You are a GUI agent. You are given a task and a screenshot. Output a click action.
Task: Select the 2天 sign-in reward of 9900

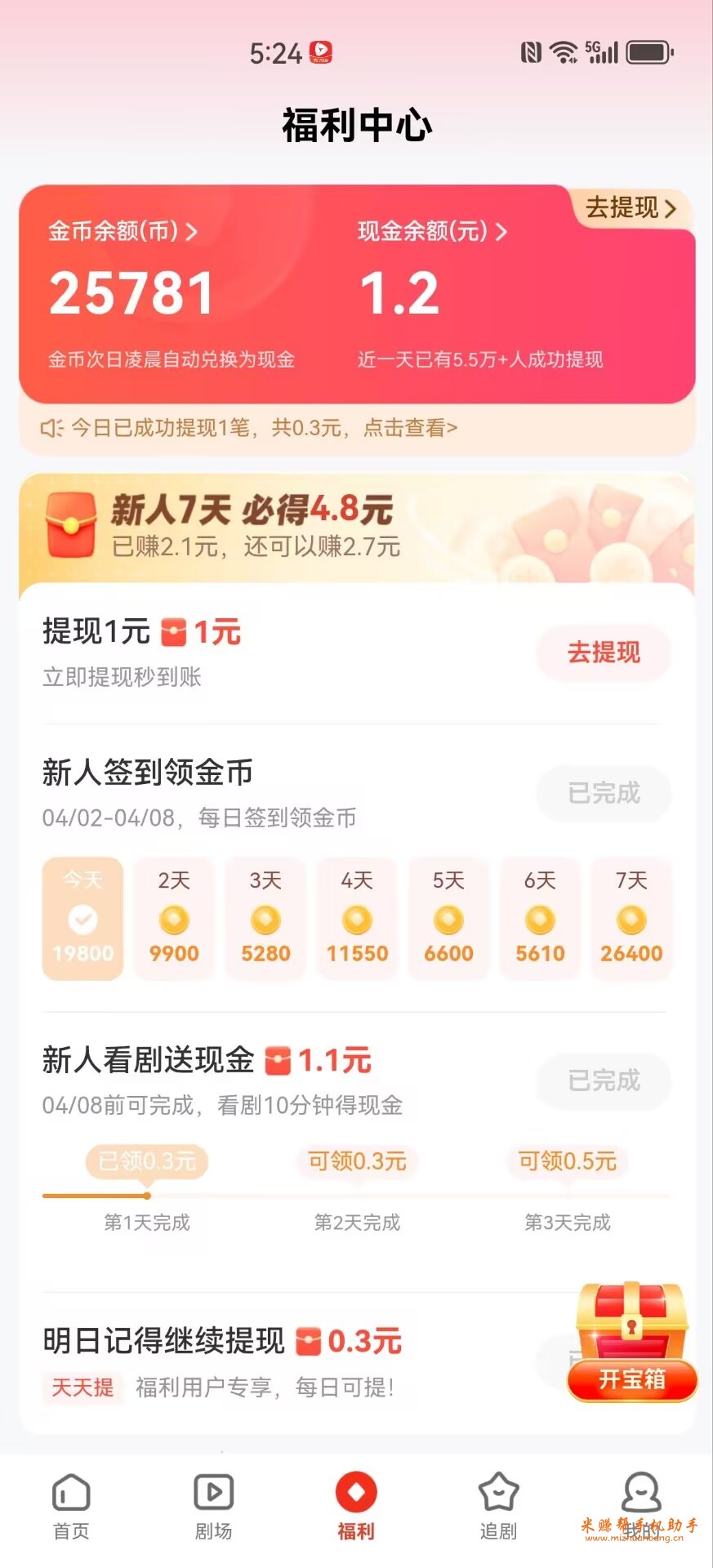174,919
